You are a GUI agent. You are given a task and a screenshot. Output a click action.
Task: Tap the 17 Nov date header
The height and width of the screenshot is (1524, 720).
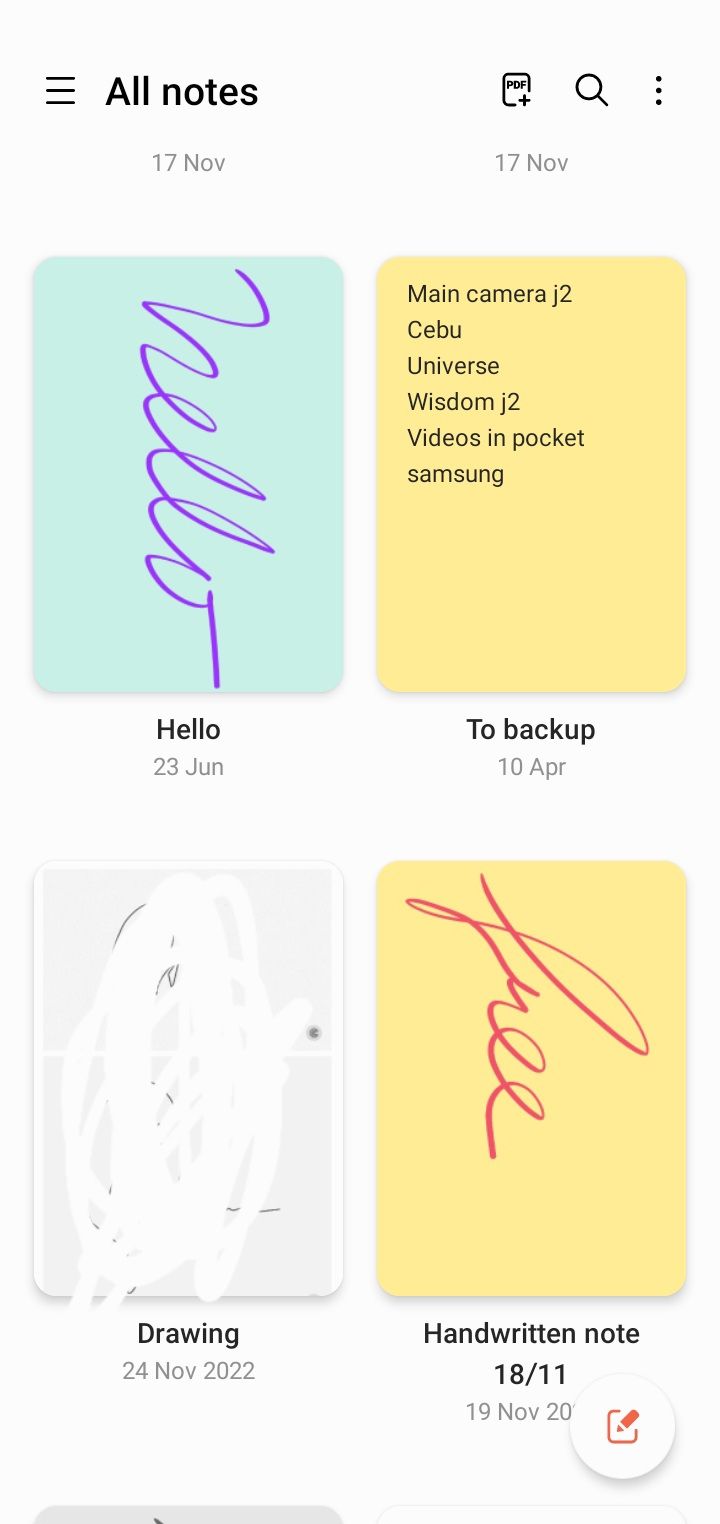click(188, 162)
